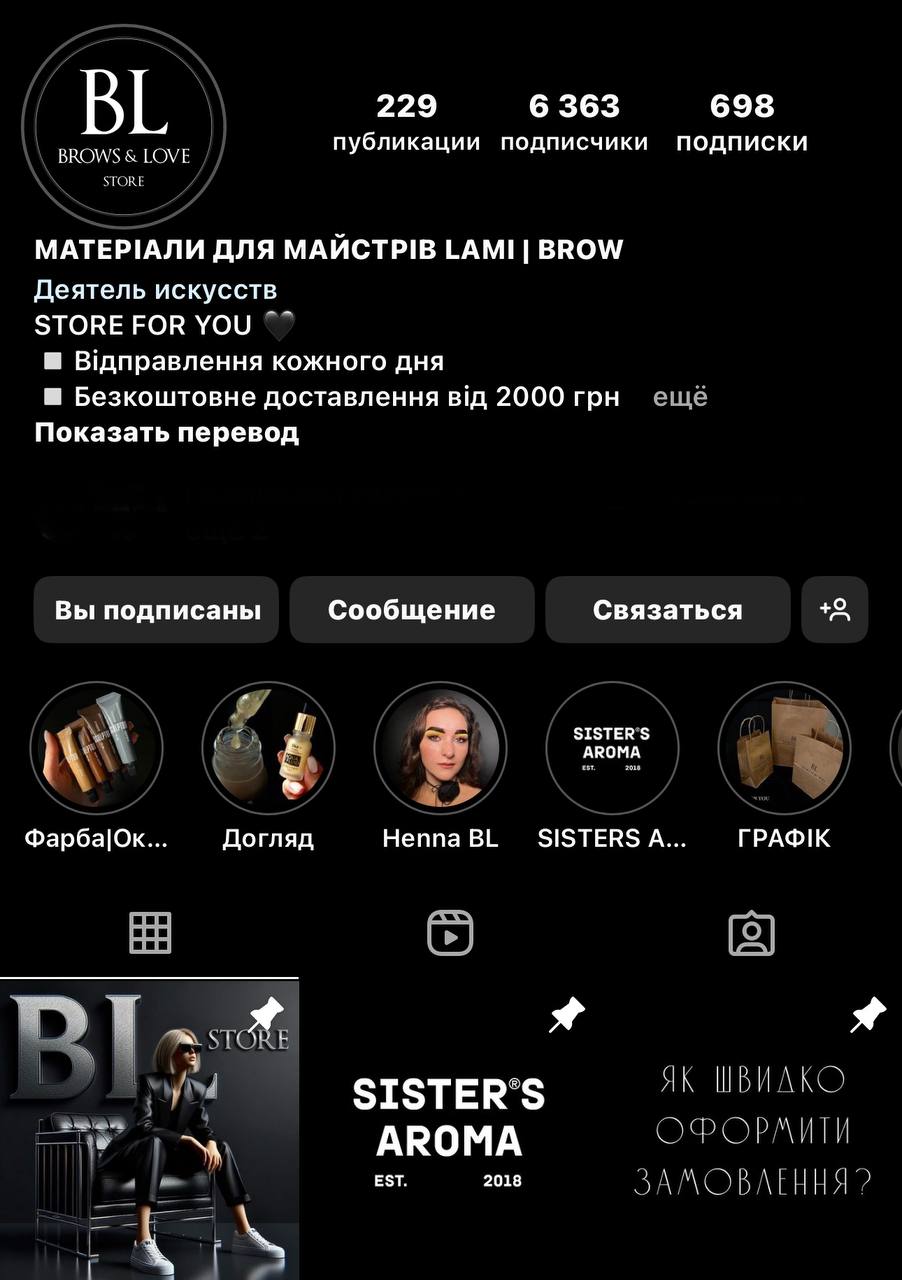The width and height of the screenshot is (902, 1280).
Task: Open the Догляд story highlight
Action: (268, 748)
